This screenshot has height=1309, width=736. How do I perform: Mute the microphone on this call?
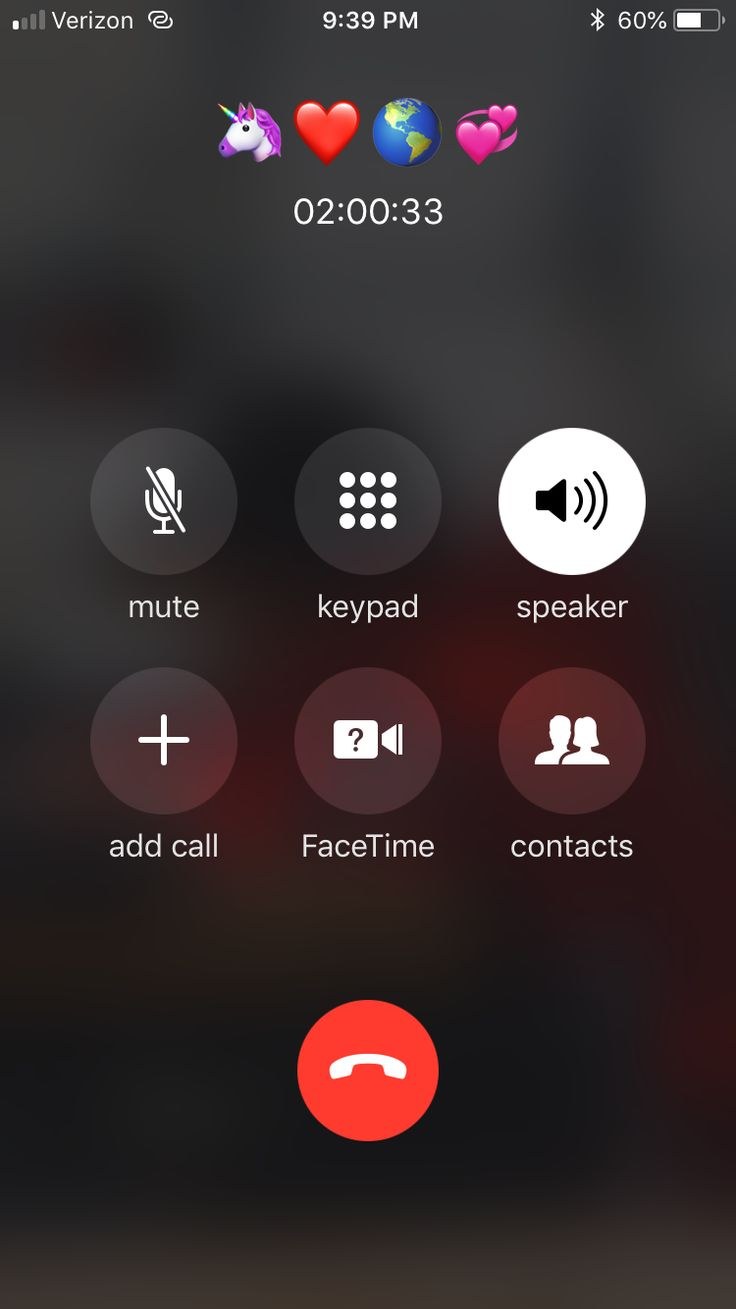(x=164, y=501)
